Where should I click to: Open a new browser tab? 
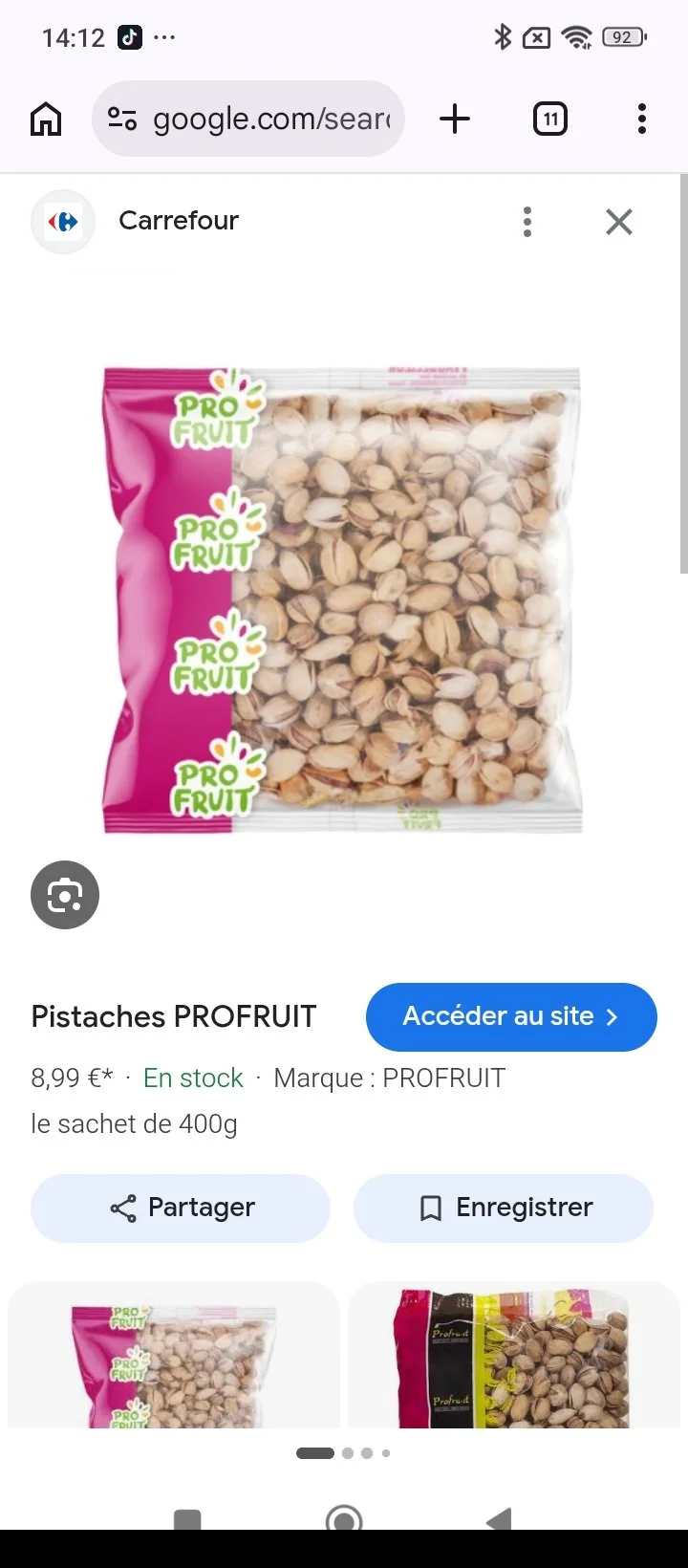pos(455,119)
